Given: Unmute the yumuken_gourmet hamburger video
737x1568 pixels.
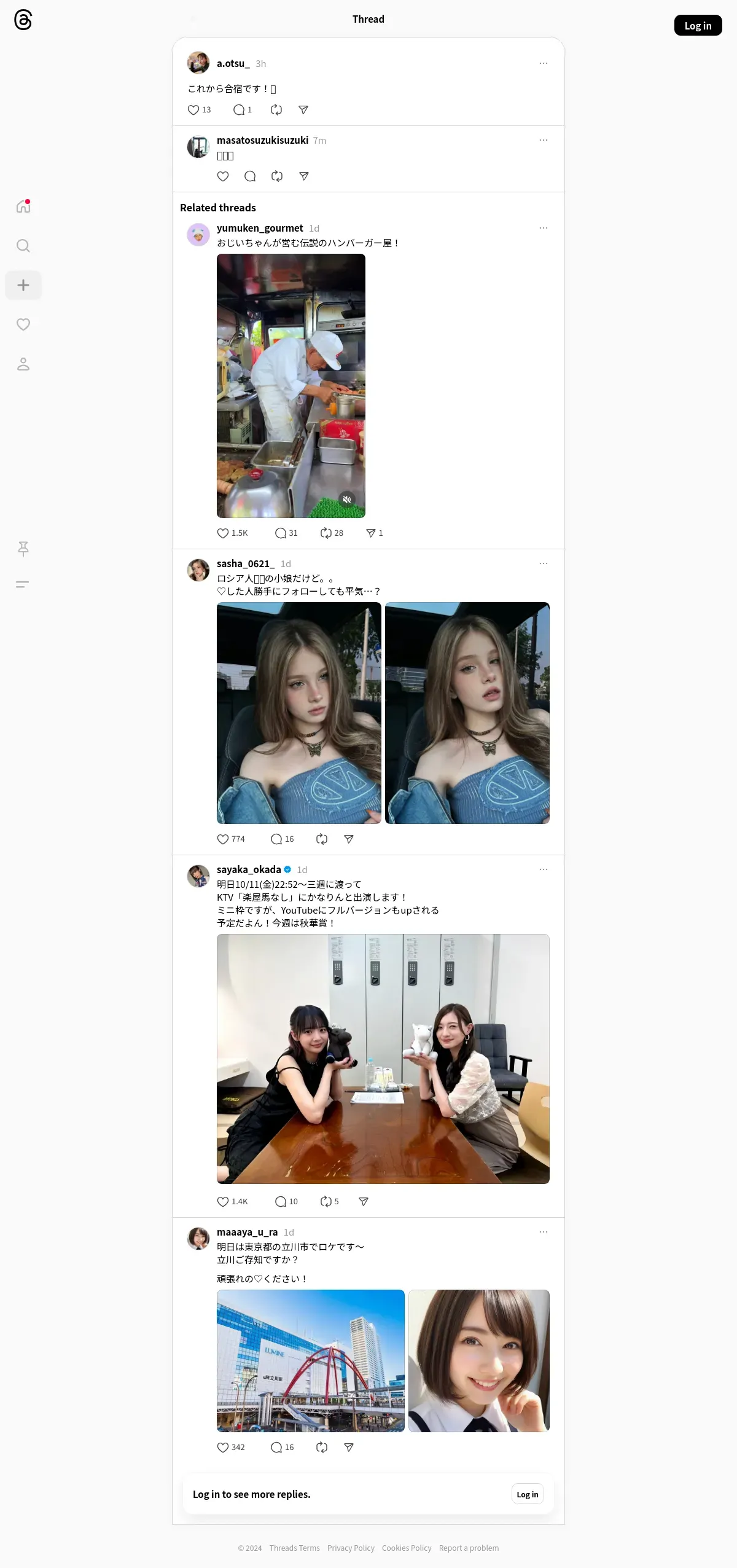Looking at the screenshot, I should 347,499.
